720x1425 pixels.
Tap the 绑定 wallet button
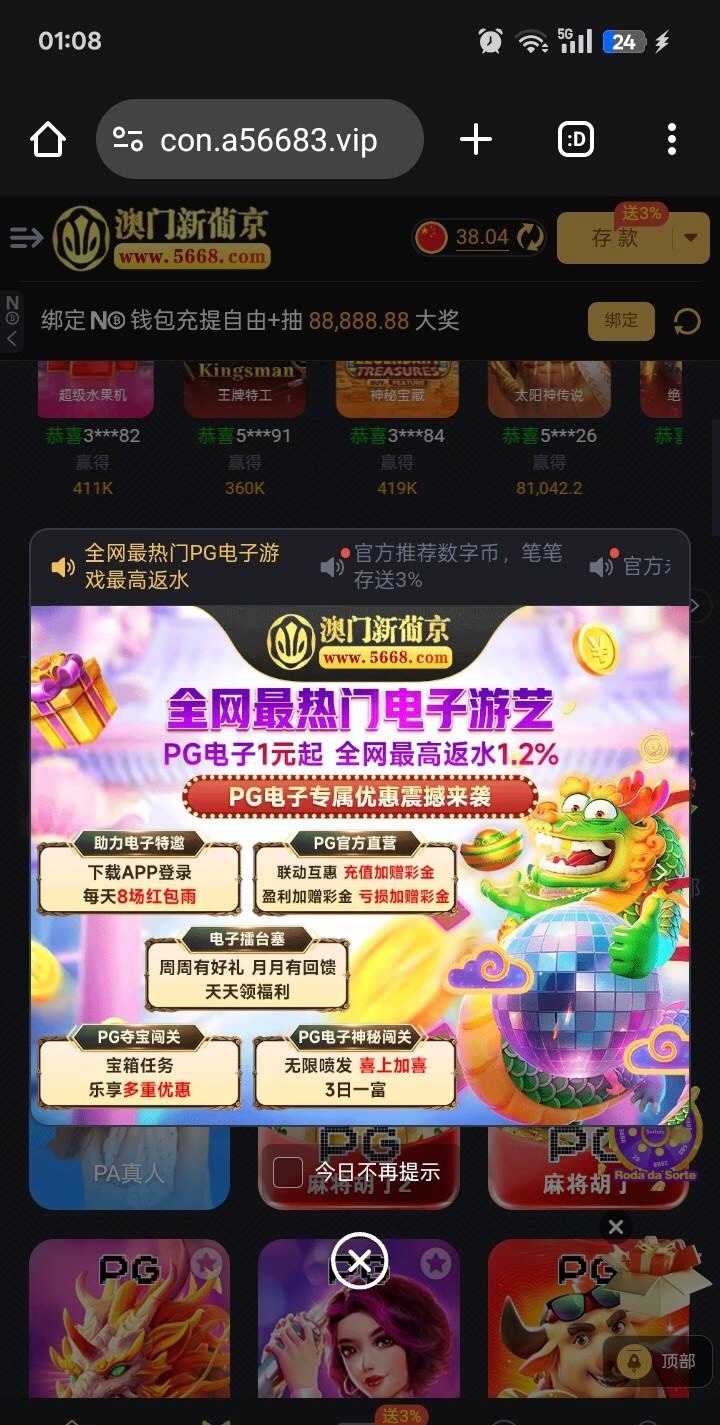tap(620, 321)
